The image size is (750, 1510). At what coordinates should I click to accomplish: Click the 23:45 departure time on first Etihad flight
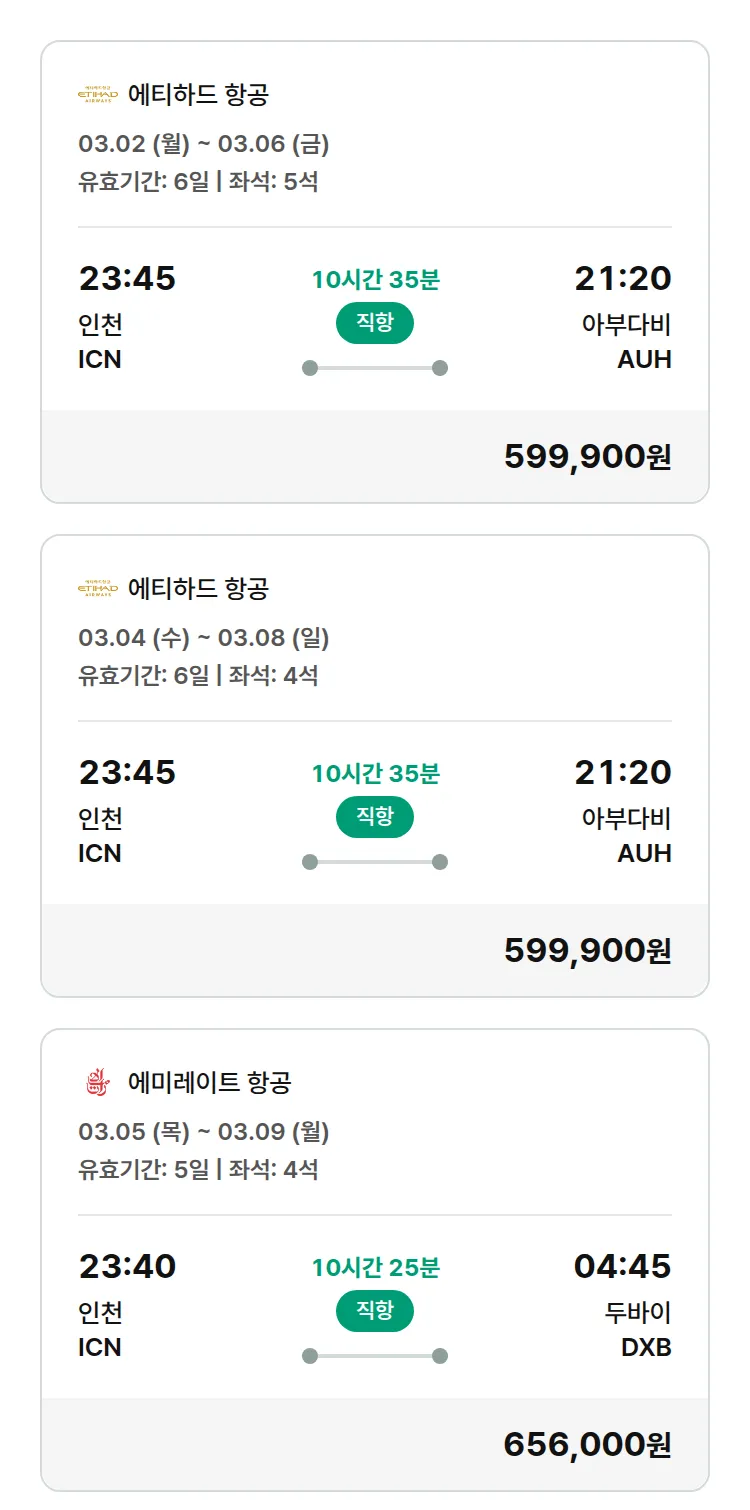click(127, 281)
